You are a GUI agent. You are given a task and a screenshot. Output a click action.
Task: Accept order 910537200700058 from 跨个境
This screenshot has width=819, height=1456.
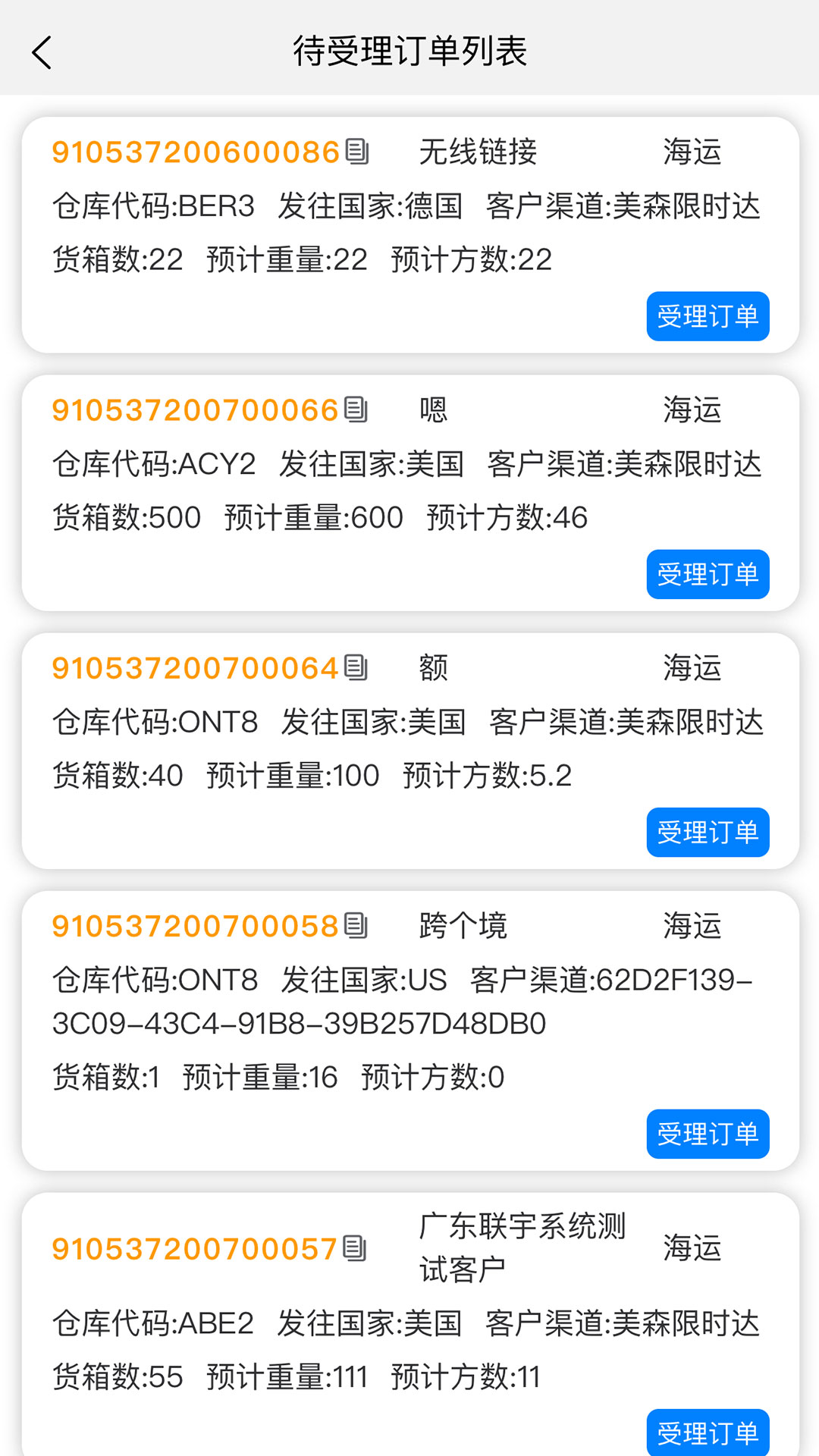708,1134
